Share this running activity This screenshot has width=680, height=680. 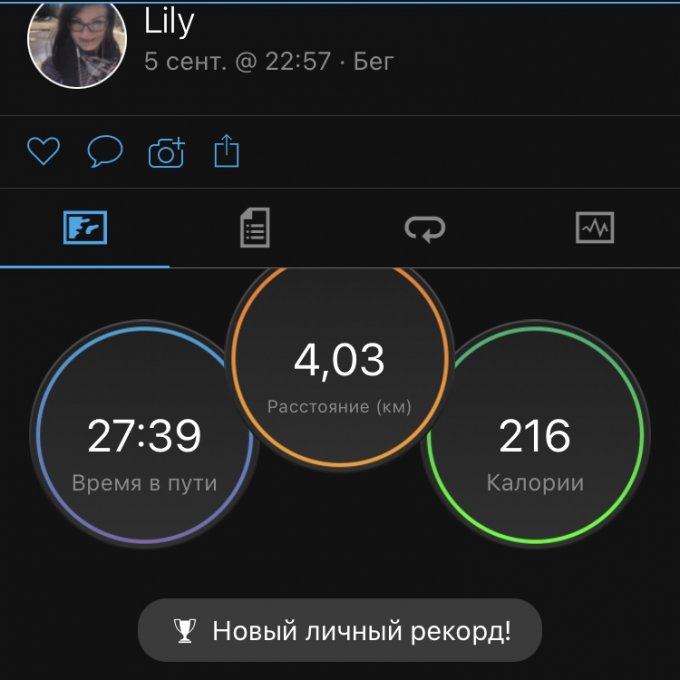227,152
